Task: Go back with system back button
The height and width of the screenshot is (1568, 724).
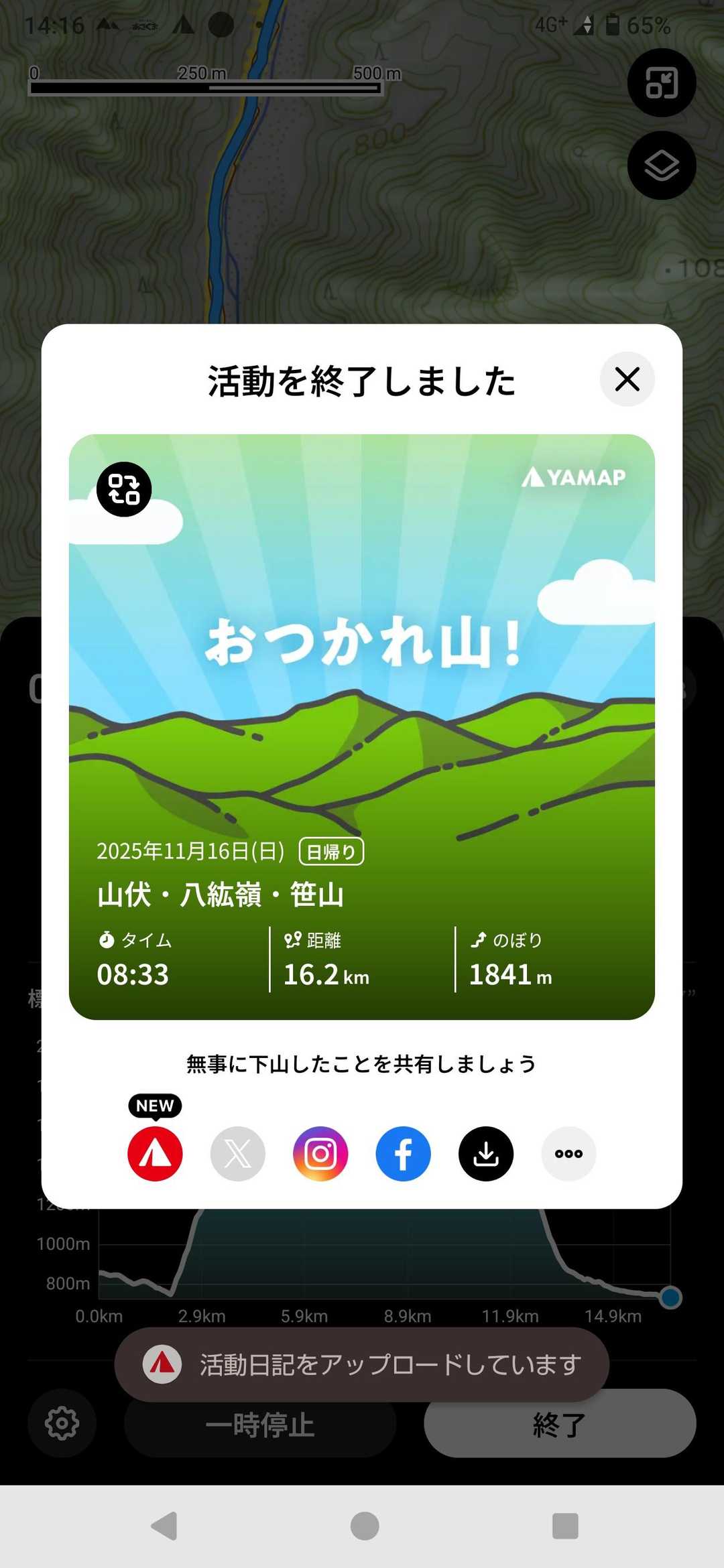Action: pos(164,1526)
